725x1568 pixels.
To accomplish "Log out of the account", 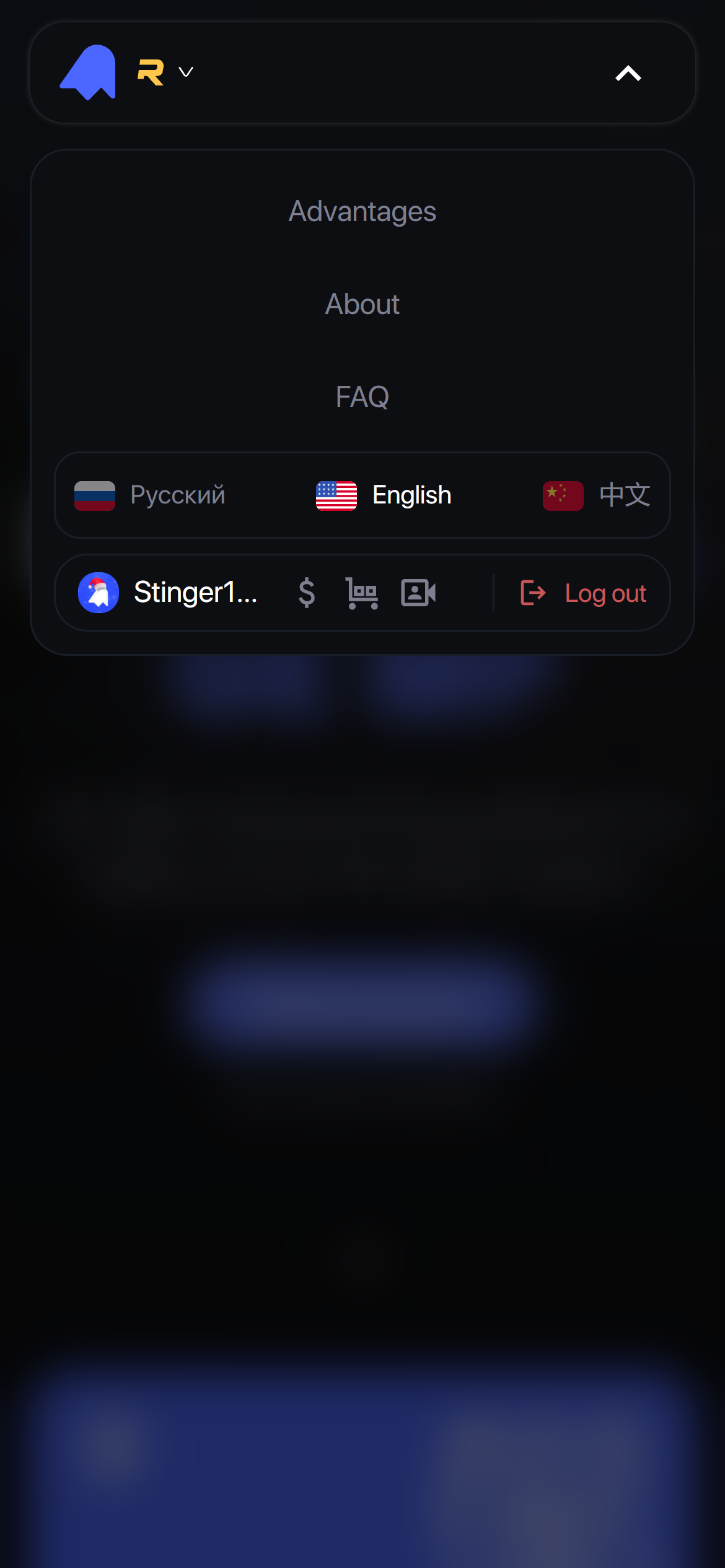I will click(605, 593).
